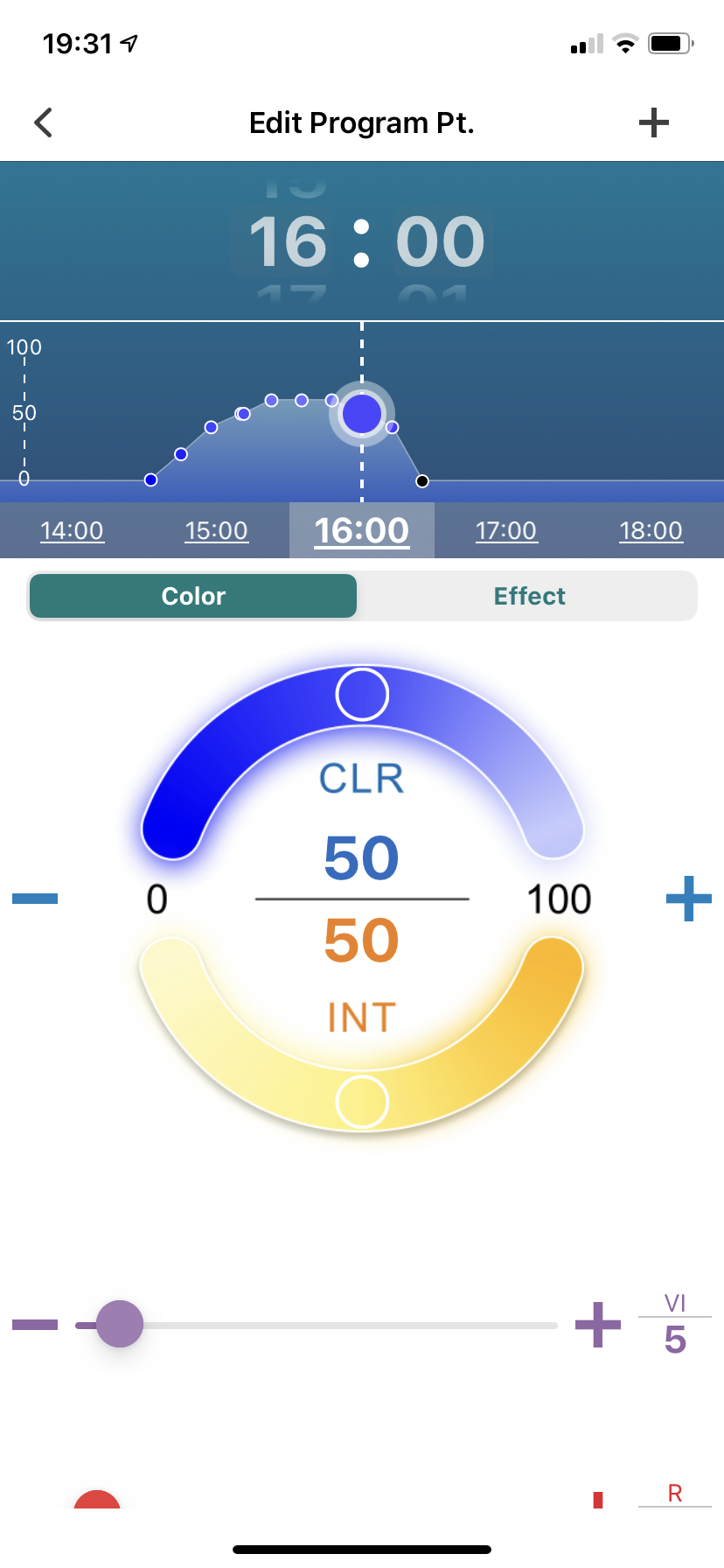Add a new program point
This screenshot has height=1568, width=724.
click(x=653, y=122)
